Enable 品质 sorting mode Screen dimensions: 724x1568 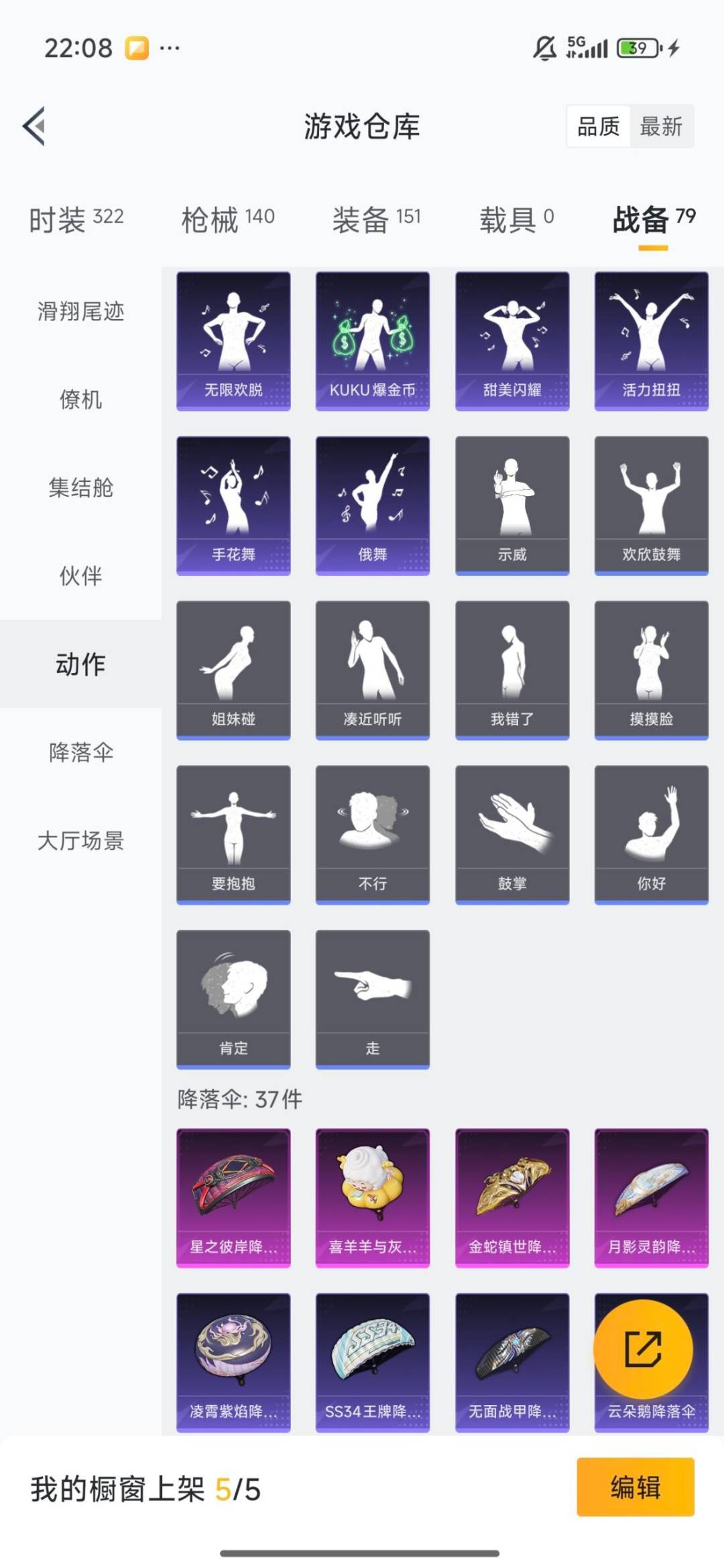click(x=599, y=127)
